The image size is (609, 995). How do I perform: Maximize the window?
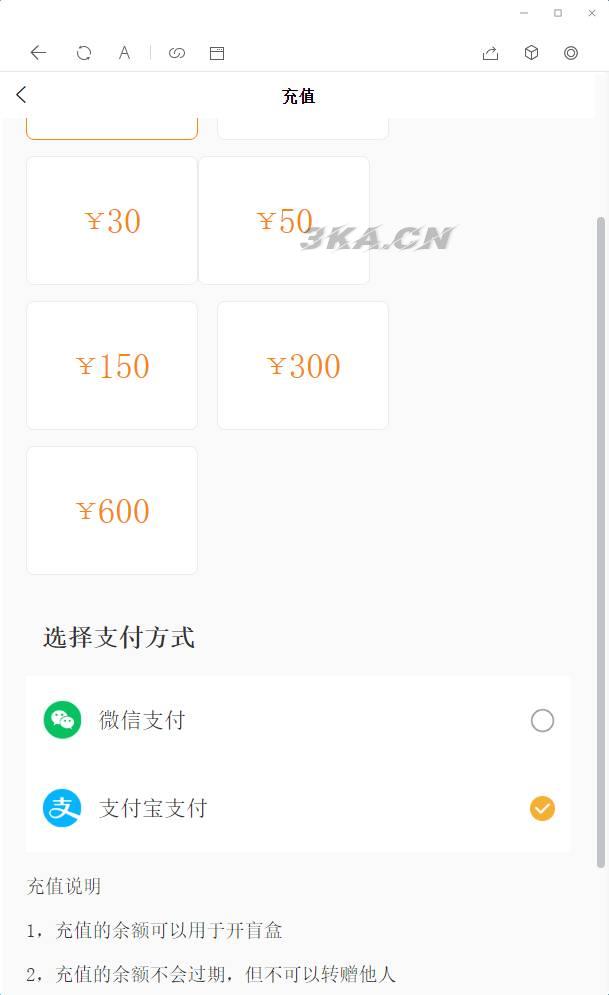pos(558,13)
